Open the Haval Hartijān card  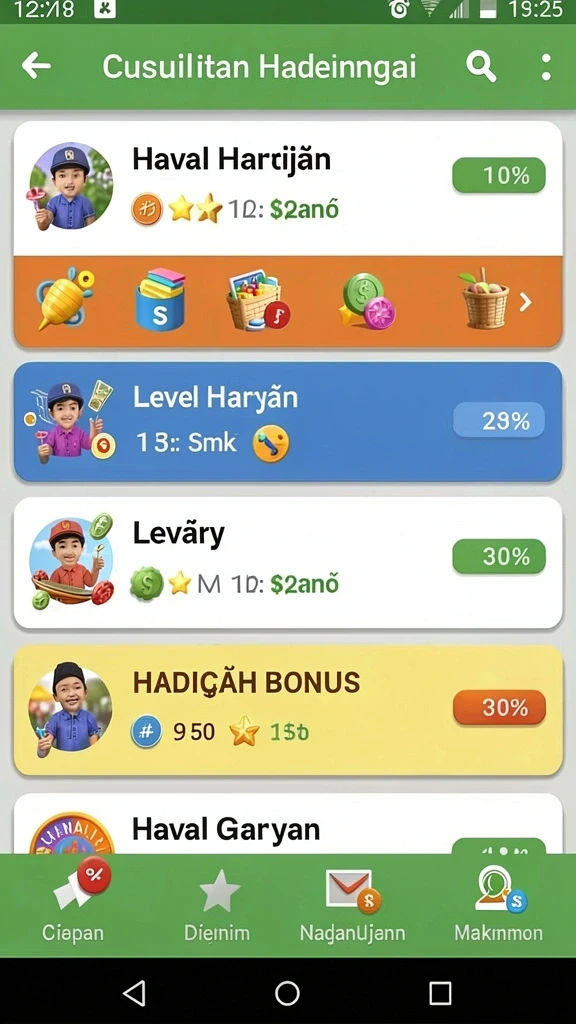point(287,189)
